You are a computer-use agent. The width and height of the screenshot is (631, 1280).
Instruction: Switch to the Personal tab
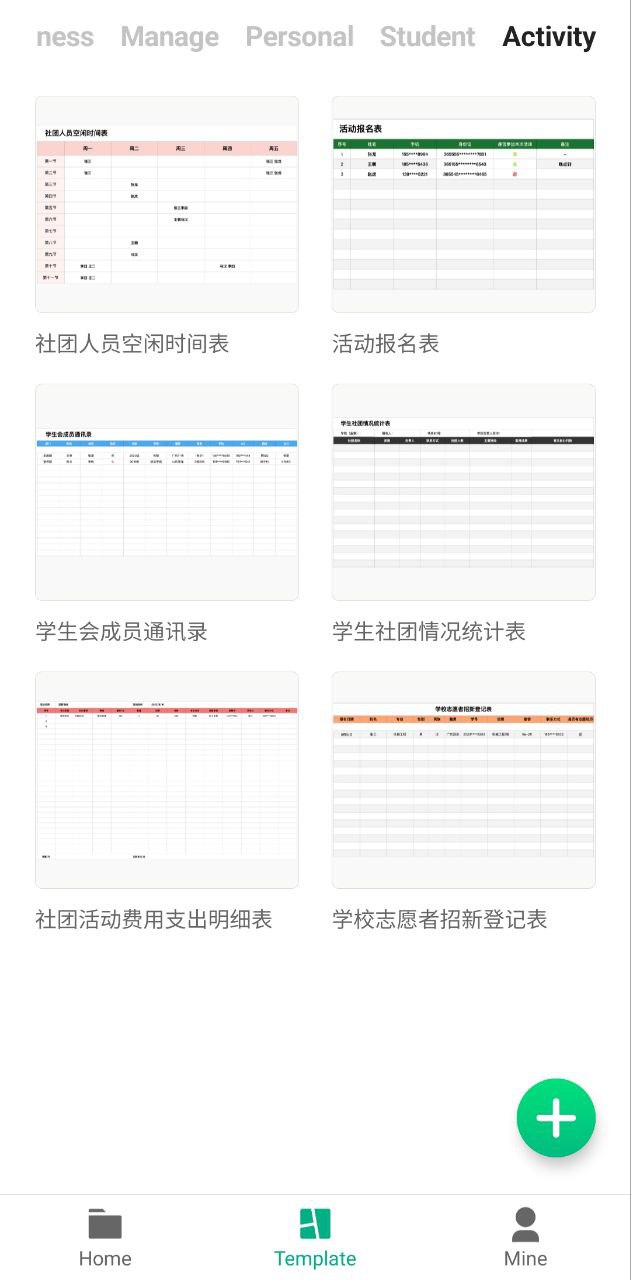click(299, 37)
